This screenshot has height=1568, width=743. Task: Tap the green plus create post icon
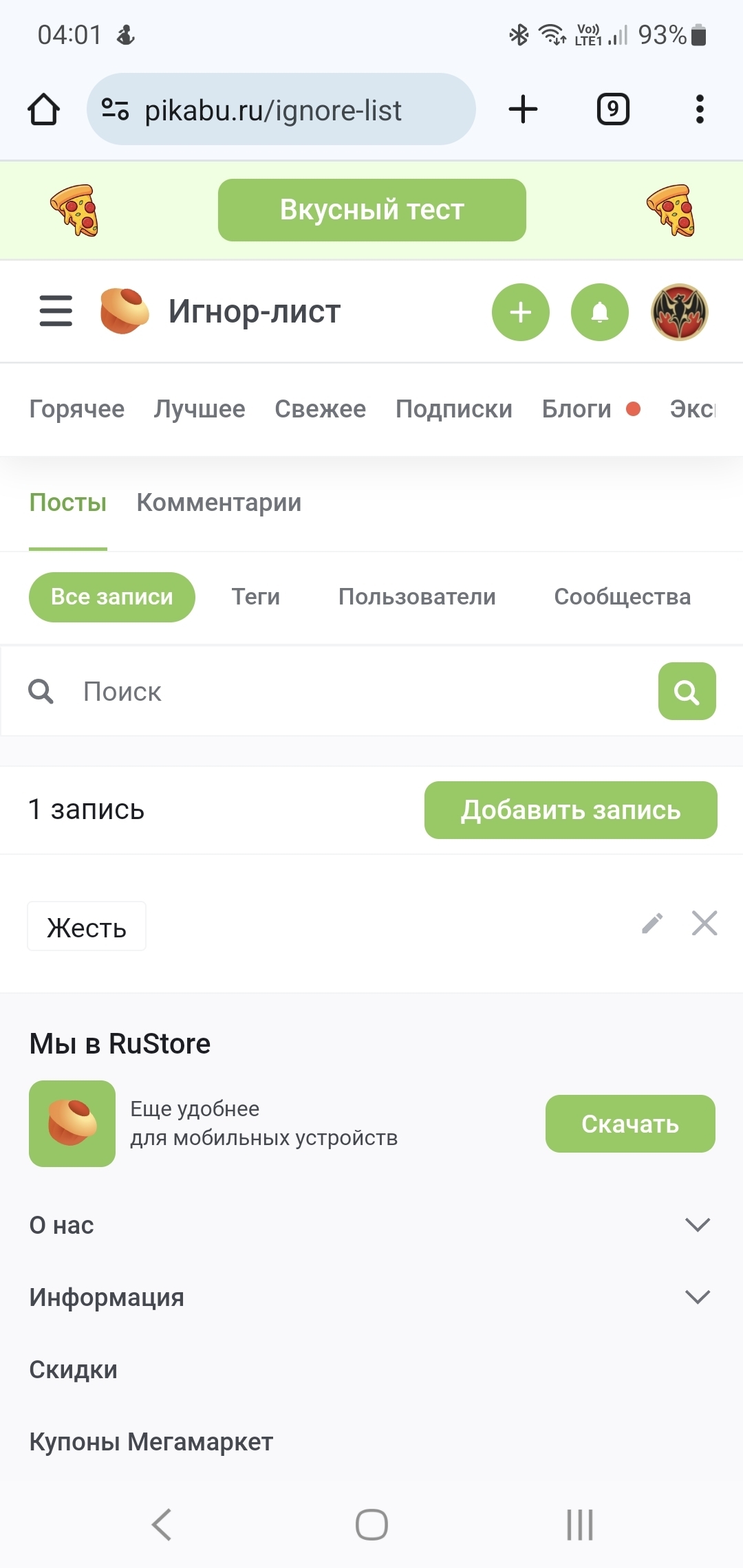(x=521, y=312)
